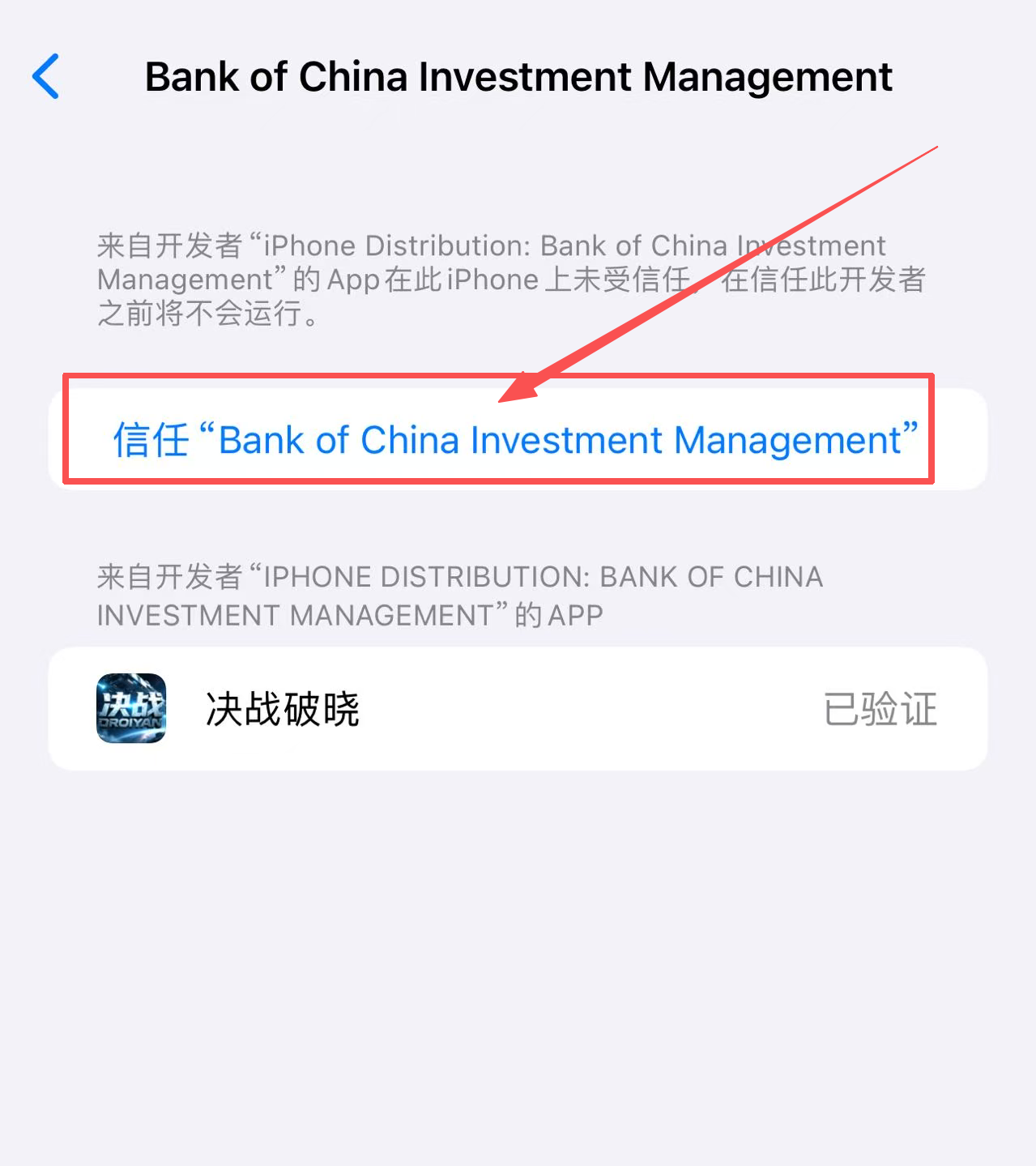Tap 信任 "Bank of China Investment Management"
The width and height of the screenshot is (1036, 1166).
click(x=516, y=438)
